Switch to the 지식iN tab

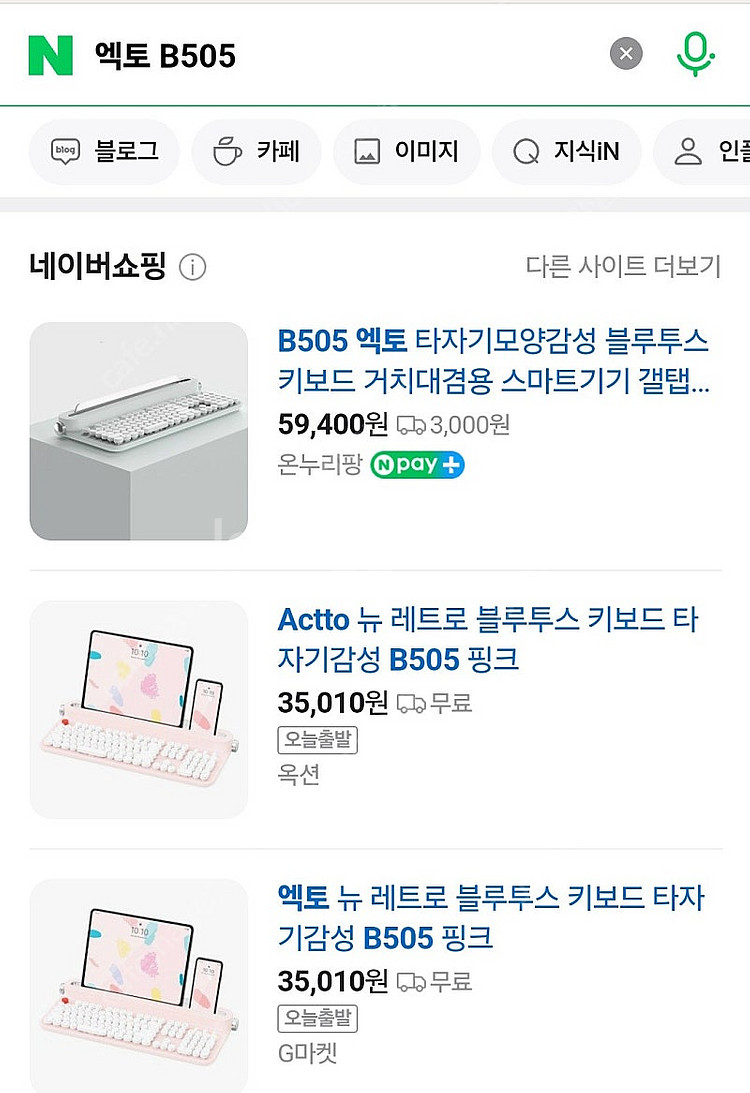[x=566, y=152]
